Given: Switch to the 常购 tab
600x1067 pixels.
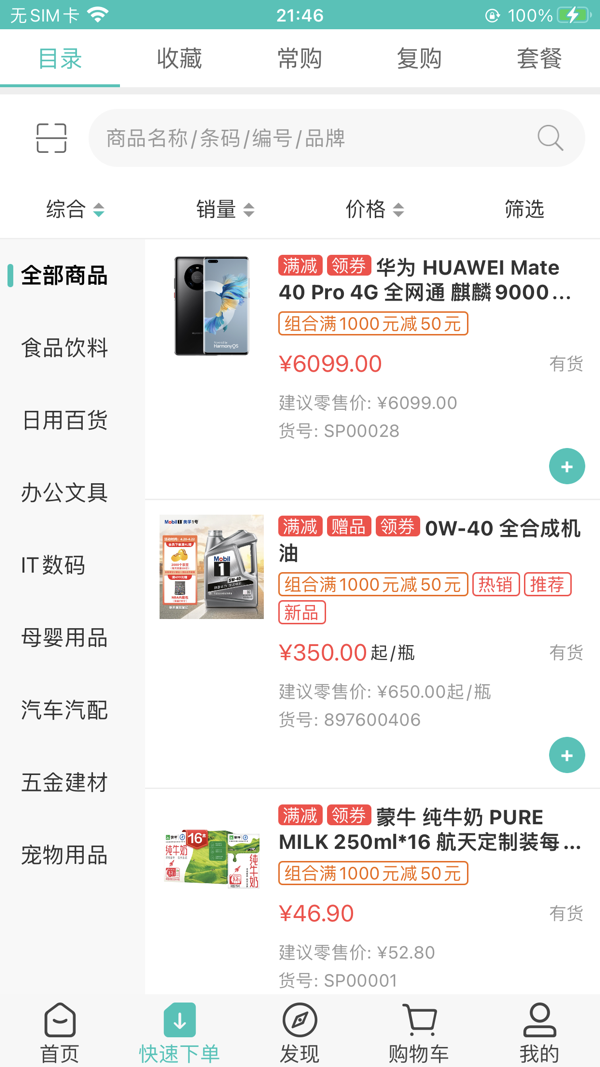Looking at the screenshot, I should point(299,59).
